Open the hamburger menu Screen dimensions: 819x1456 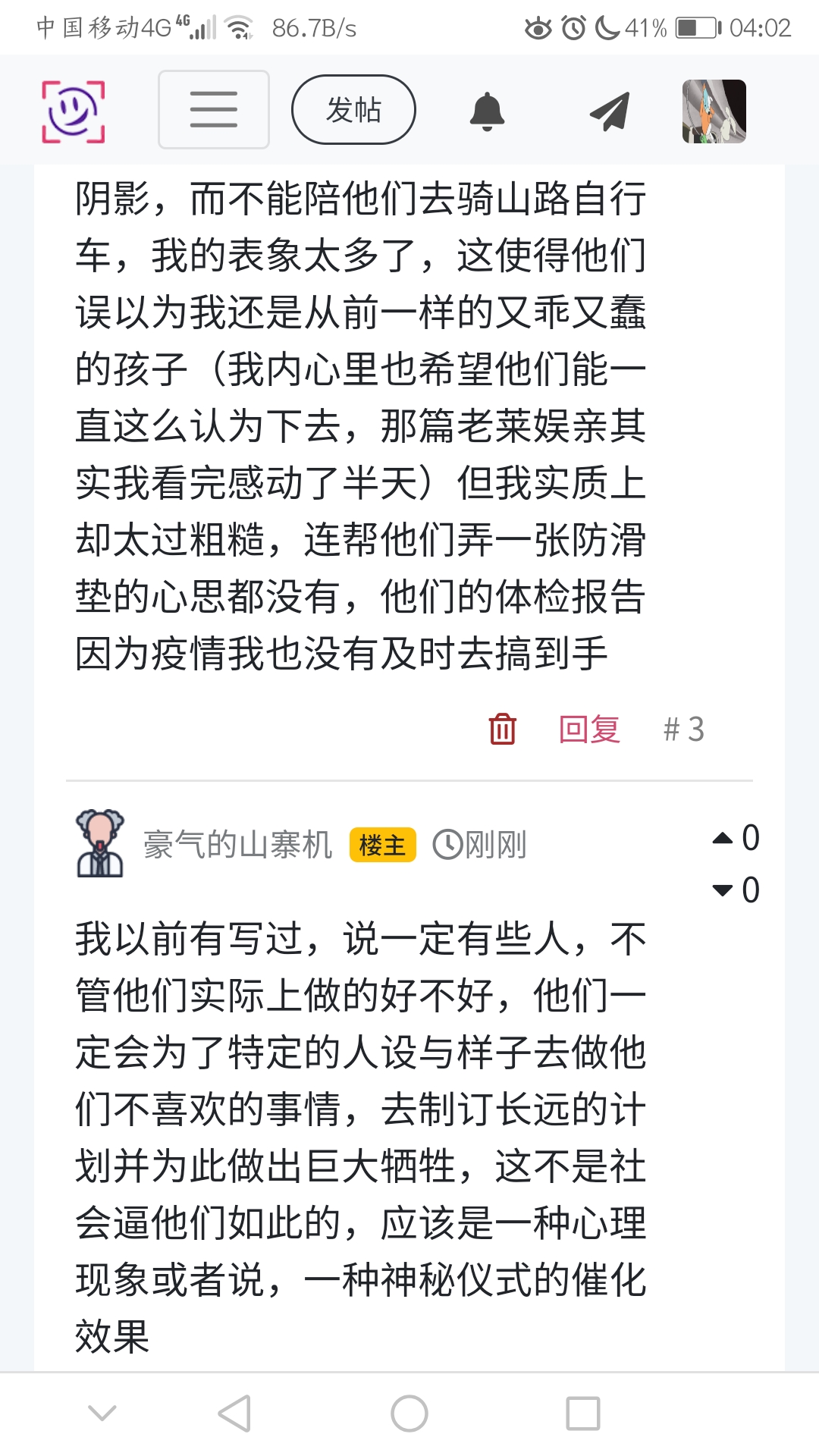coord(214,110)
